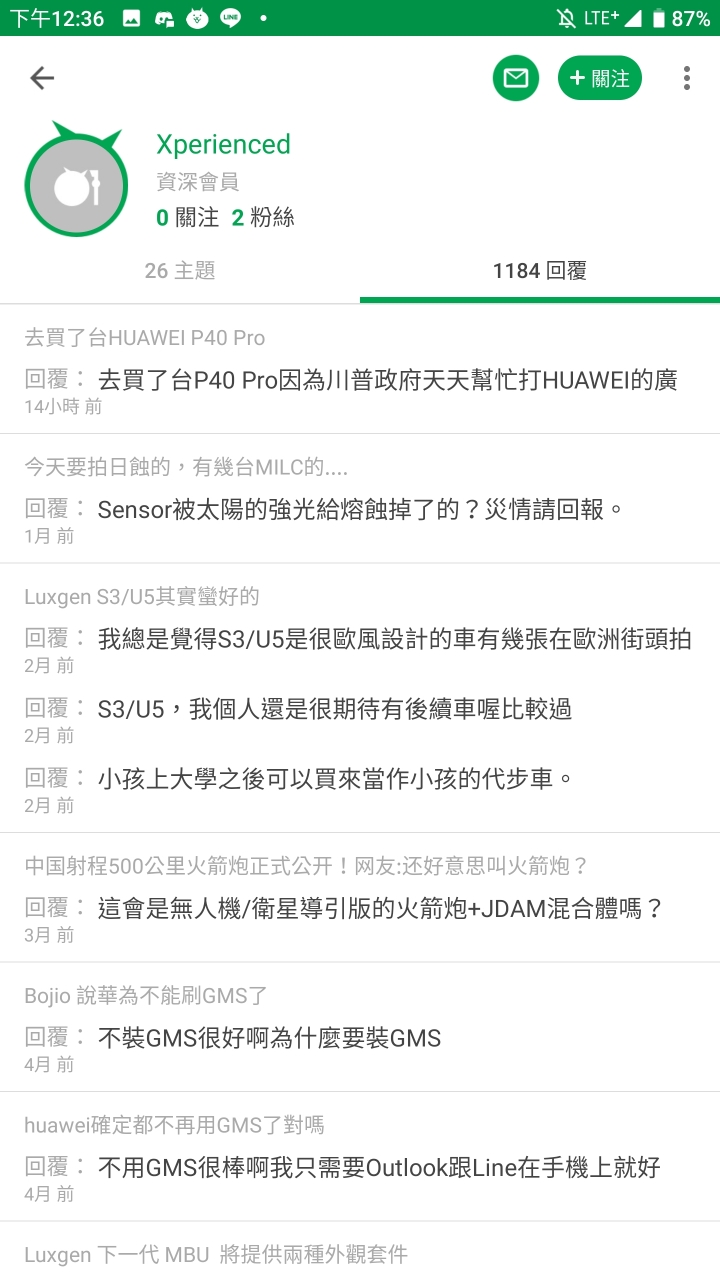720x1280 pixels.
Task: Open thread huawei確定都不再用GMS了對嗎
Action: (x=174, y=1125)
